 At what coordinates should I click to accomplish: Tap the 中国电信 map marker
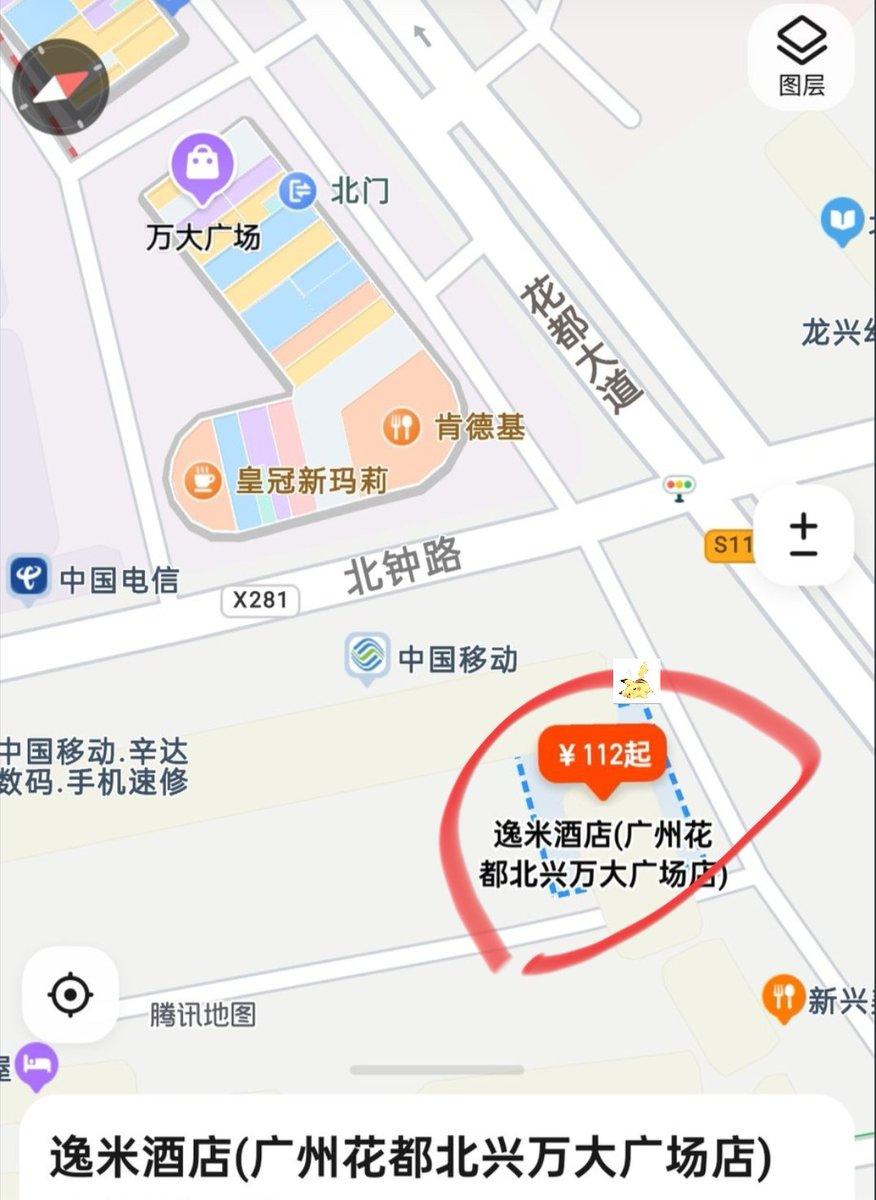(x=29, y=579)
